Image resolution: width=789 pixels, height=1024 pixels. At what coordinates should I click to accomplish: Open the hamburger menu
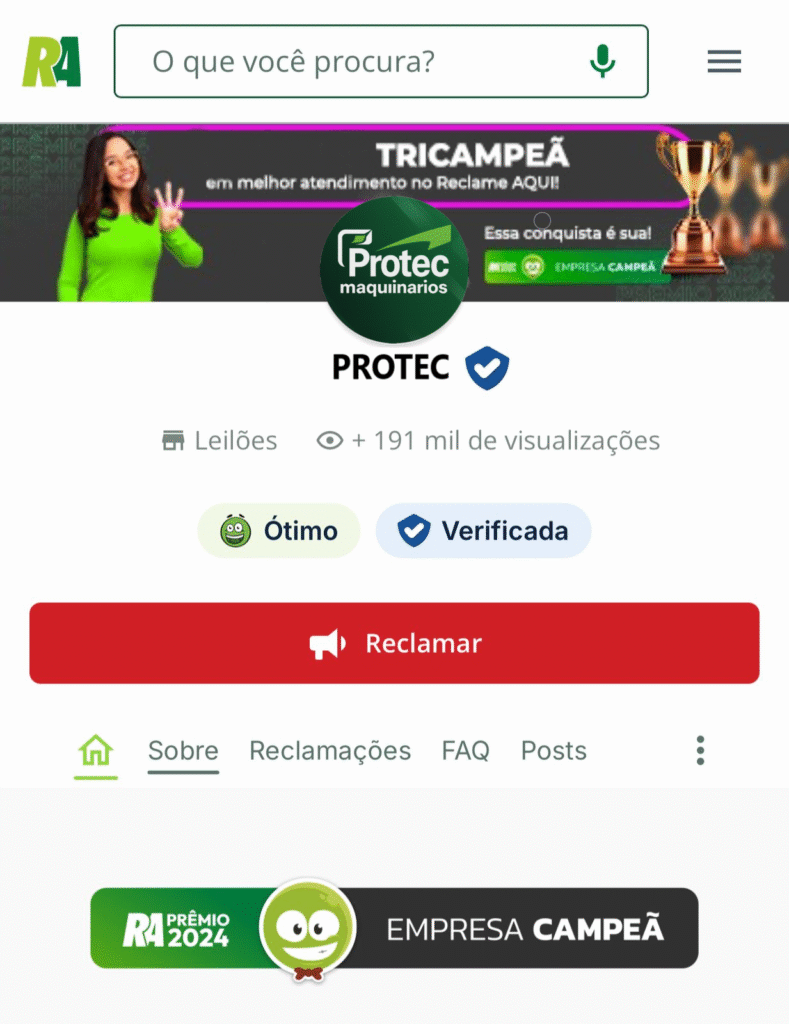coord(724,62)
